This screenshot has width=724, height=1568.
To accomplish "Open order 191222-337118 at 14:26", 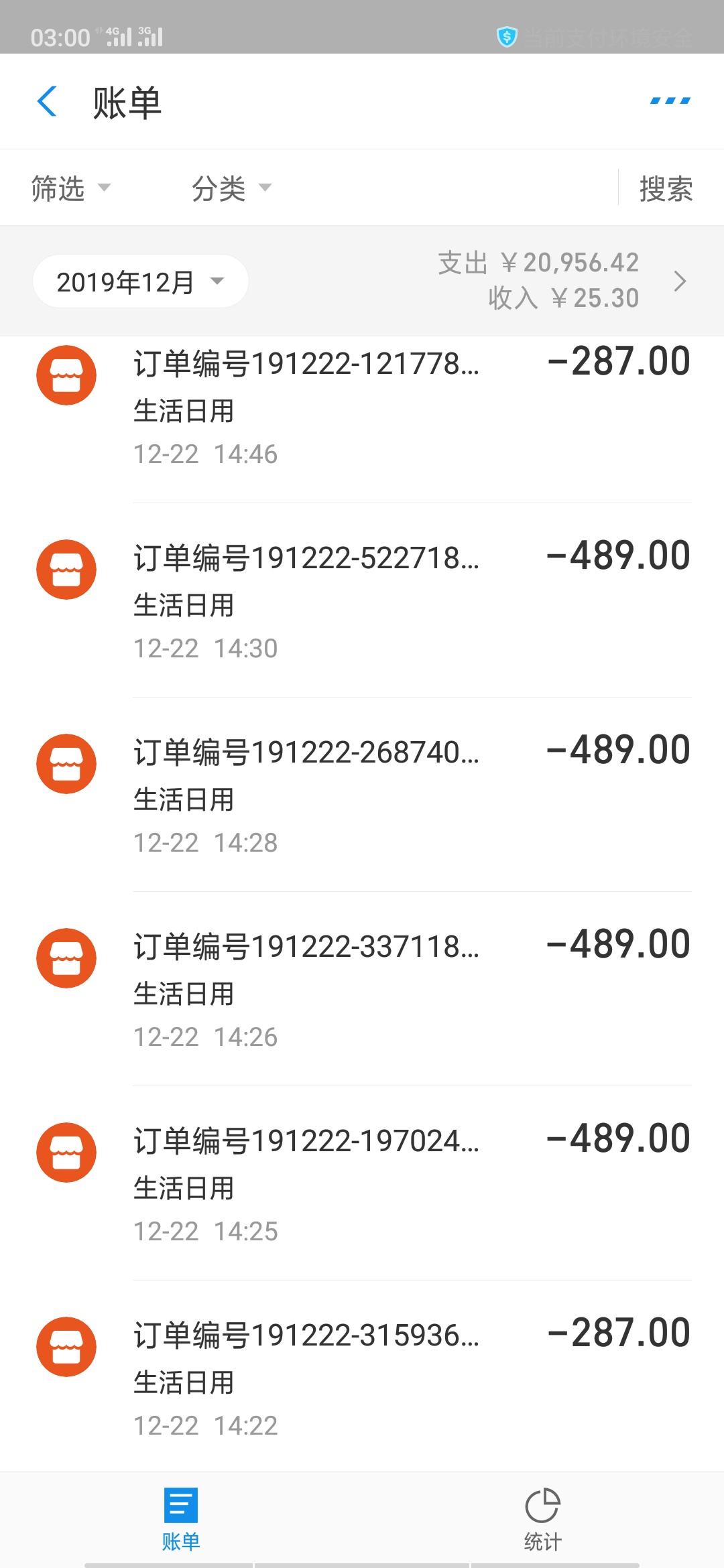I will [x=362, y=989].
